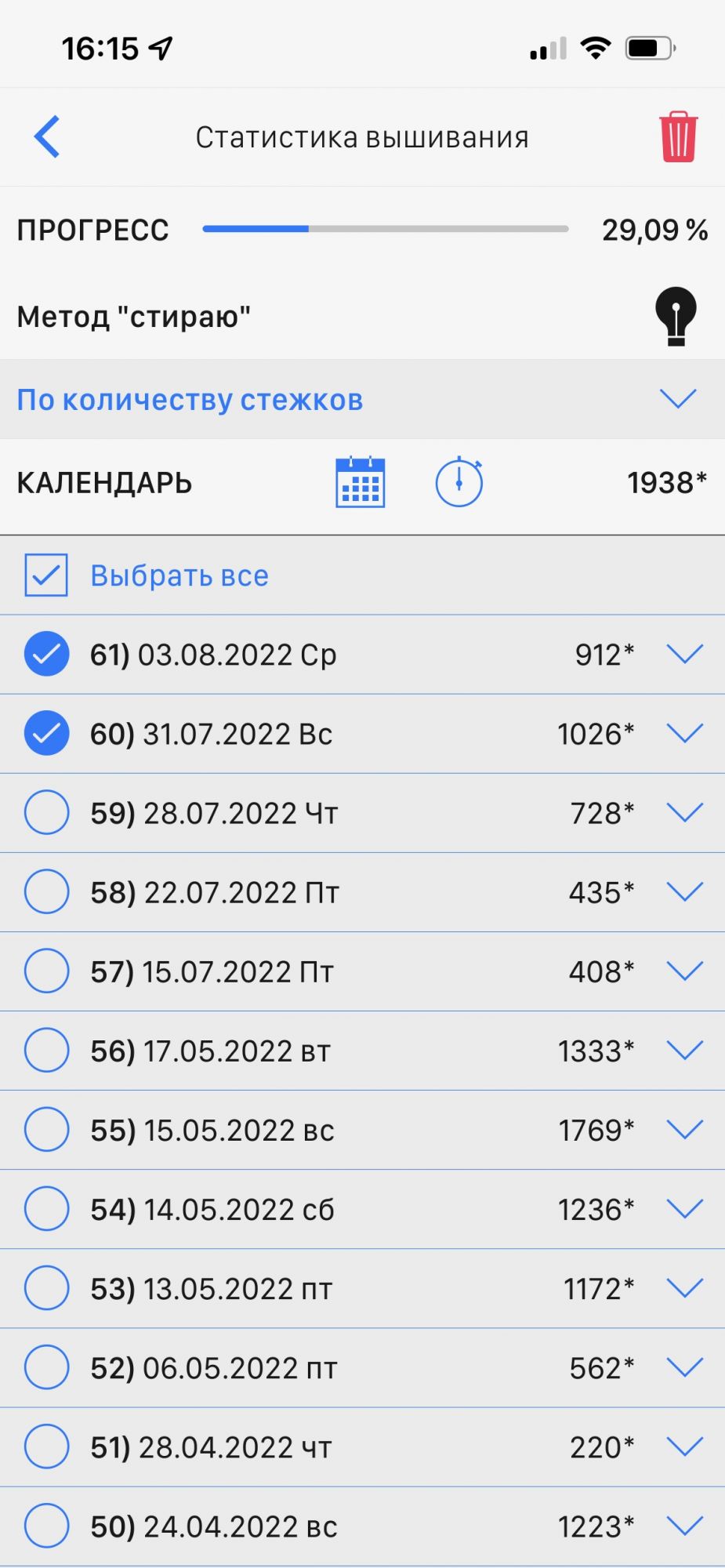Viewport: 725px width, 1568px height.
Task: Select entry 55) 15.05.2022 вс
Action: tap(46, 1129)
